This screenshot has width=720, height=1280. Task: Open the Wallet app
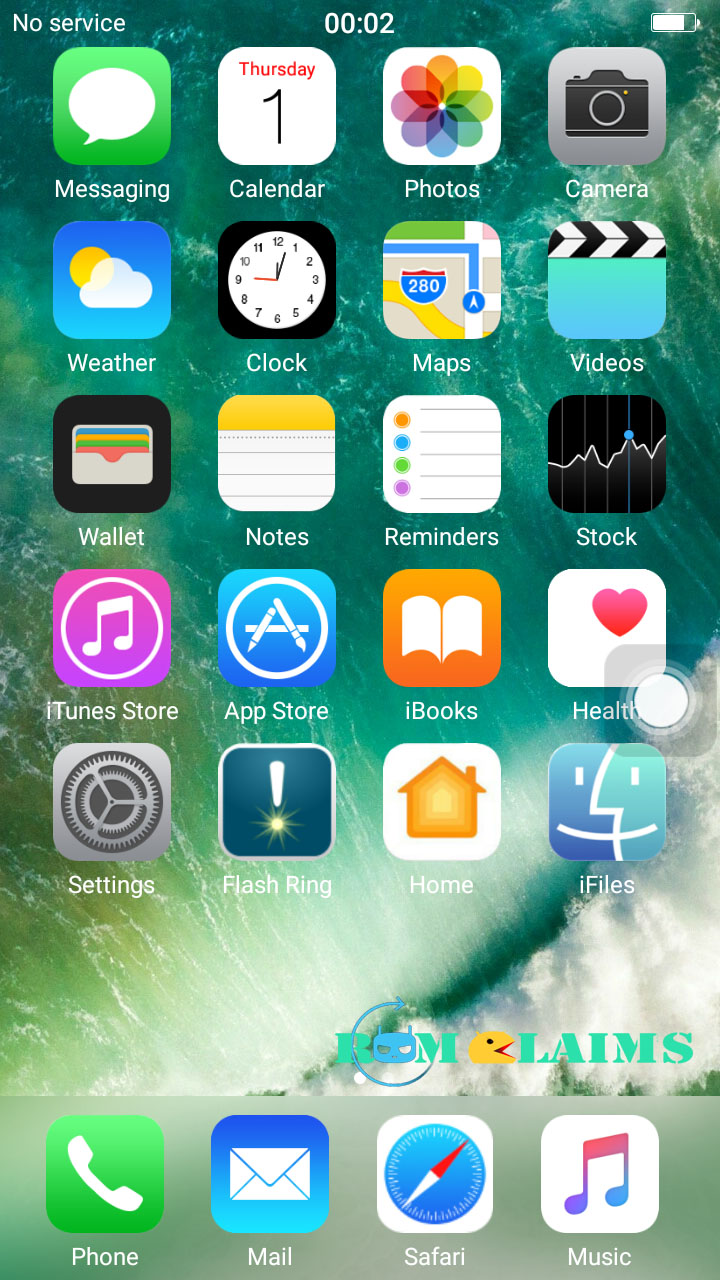click(x=112, y=454)
